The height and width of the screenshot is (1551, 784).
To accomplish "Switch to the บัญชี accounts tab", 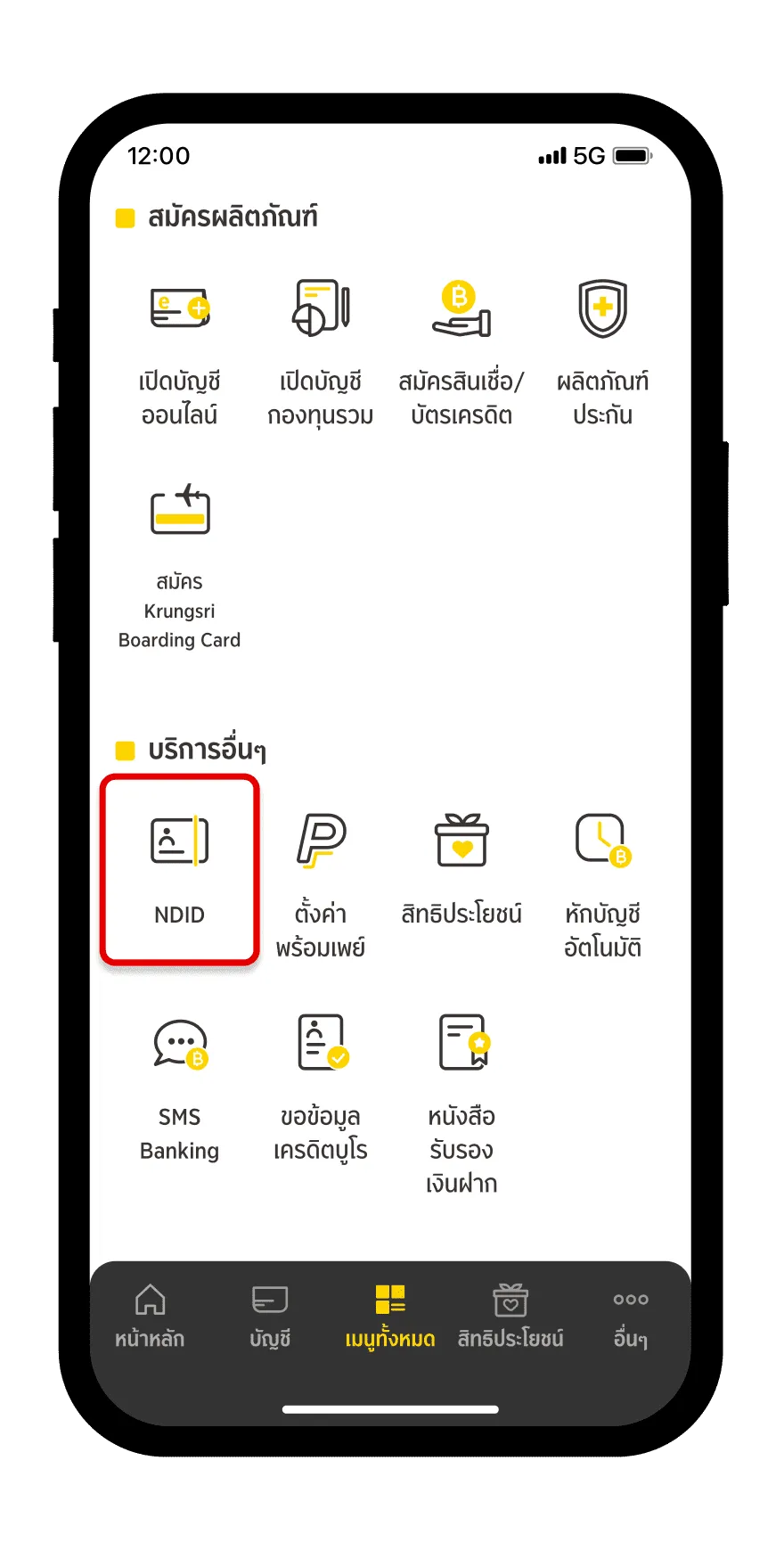I will 270,1316.
